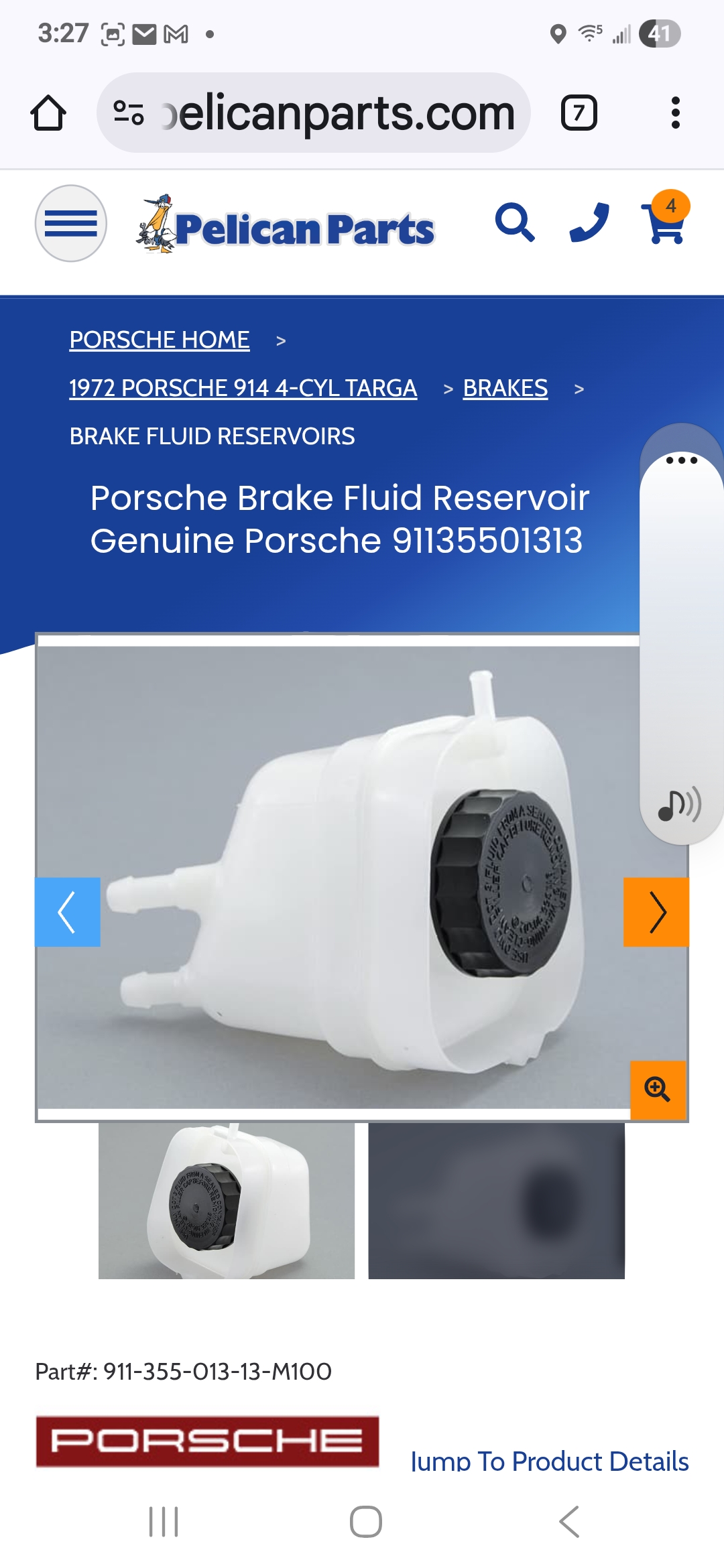Select the second dark thumbnail

pos(496,1201)
